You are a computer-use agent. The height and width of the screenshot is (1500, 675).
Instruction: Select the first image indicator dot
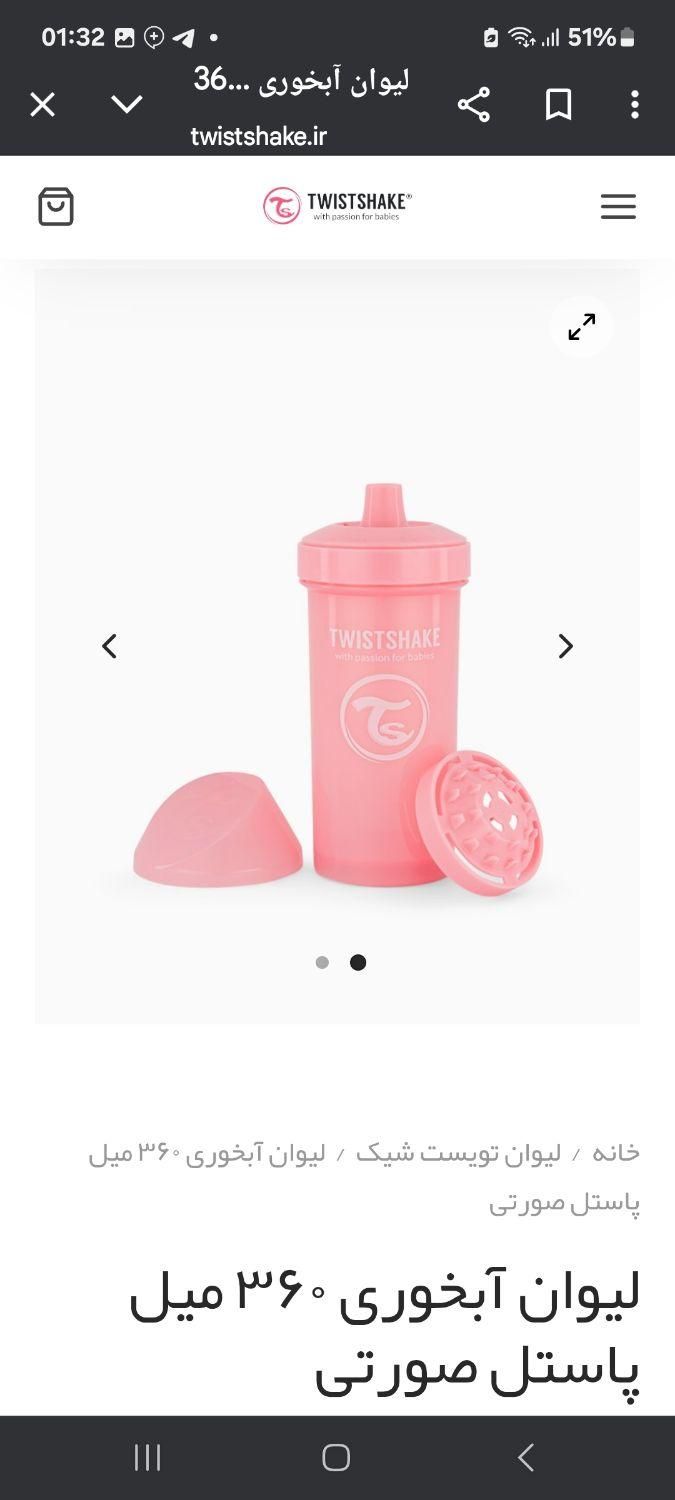322,962
